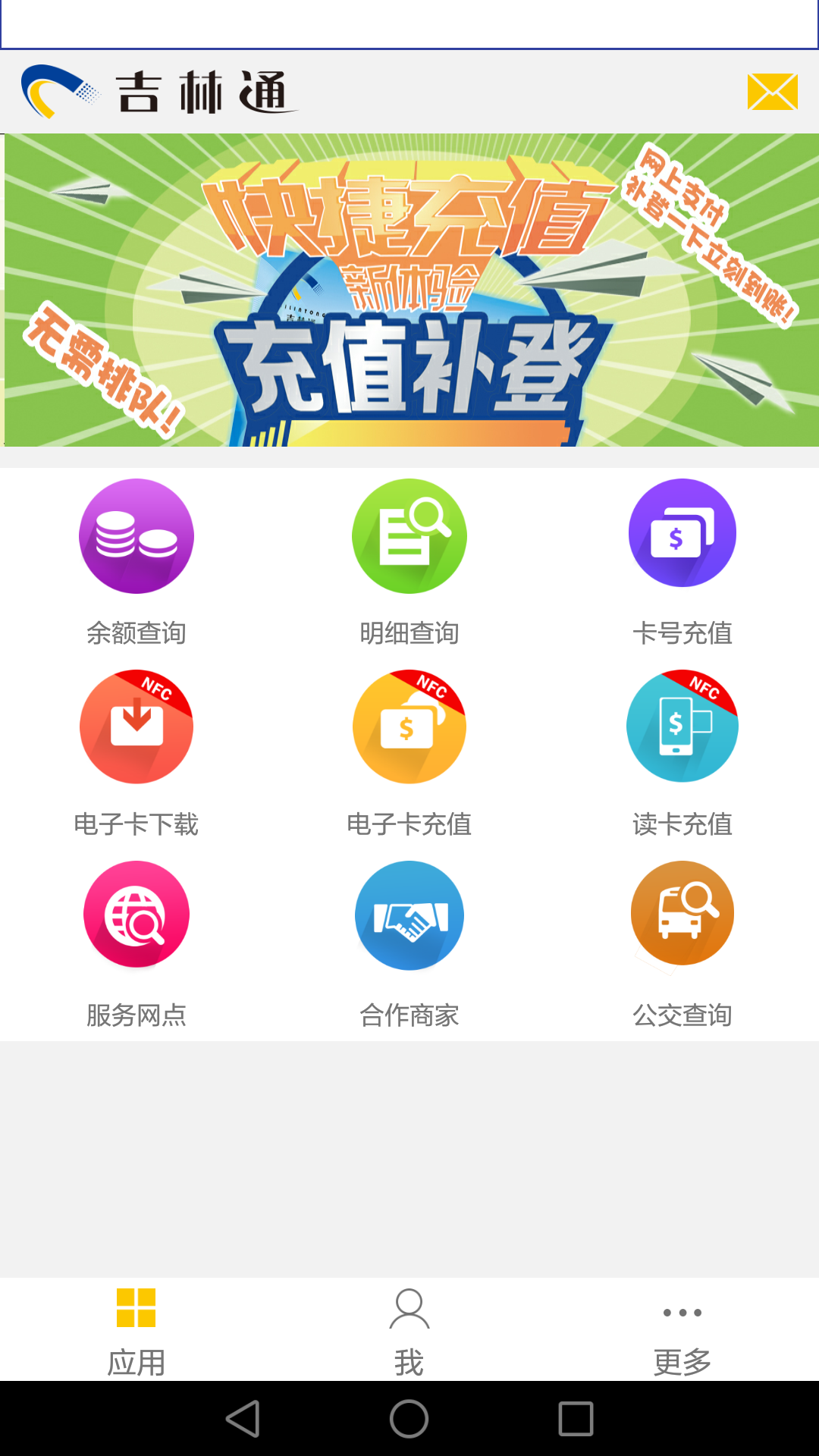Go to the system home screen
This screenshot has width=819, height=1456.
tap(409, 1418)
